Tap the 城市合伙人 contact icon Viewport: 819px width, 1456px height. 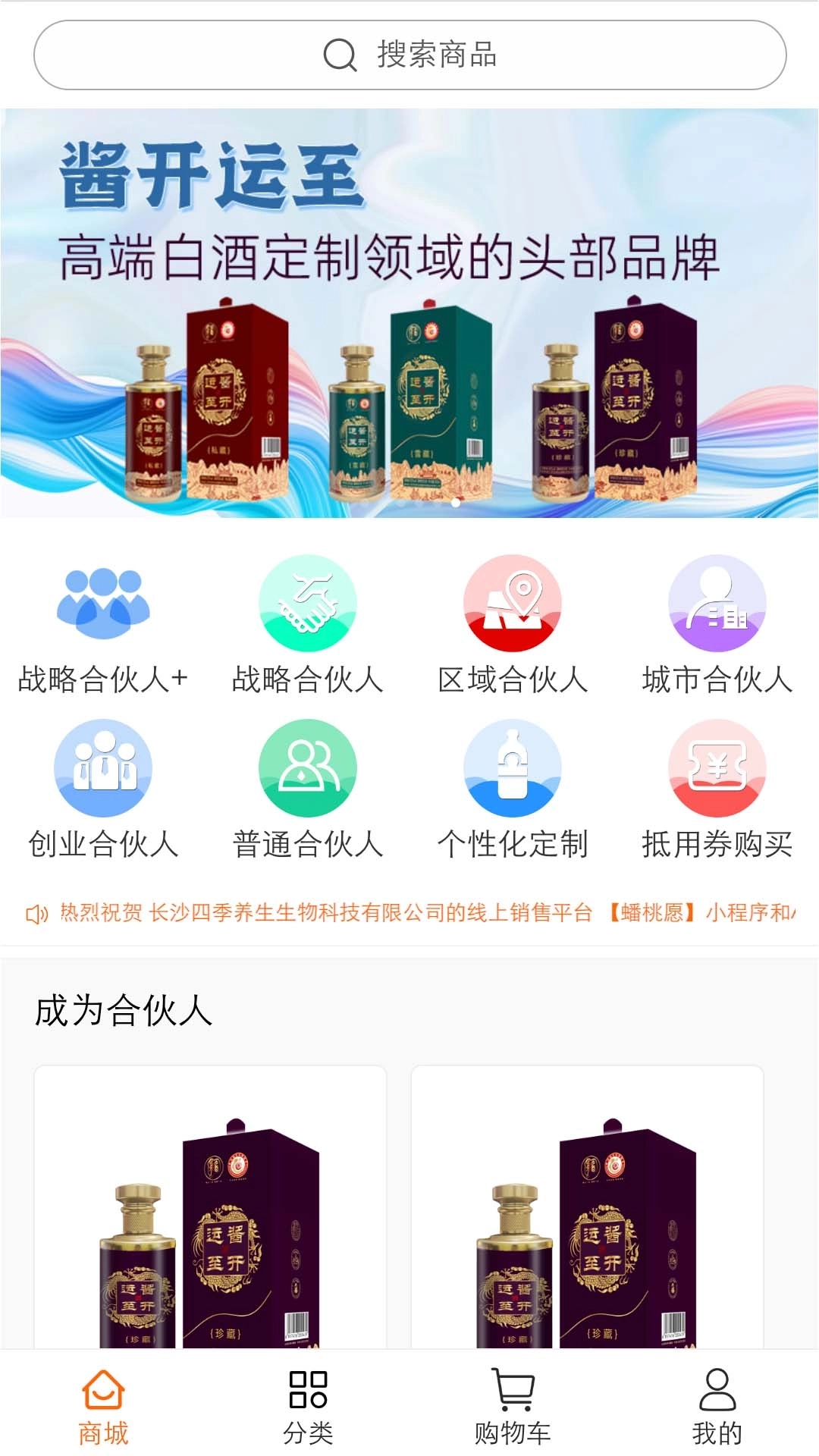point(717,601)
